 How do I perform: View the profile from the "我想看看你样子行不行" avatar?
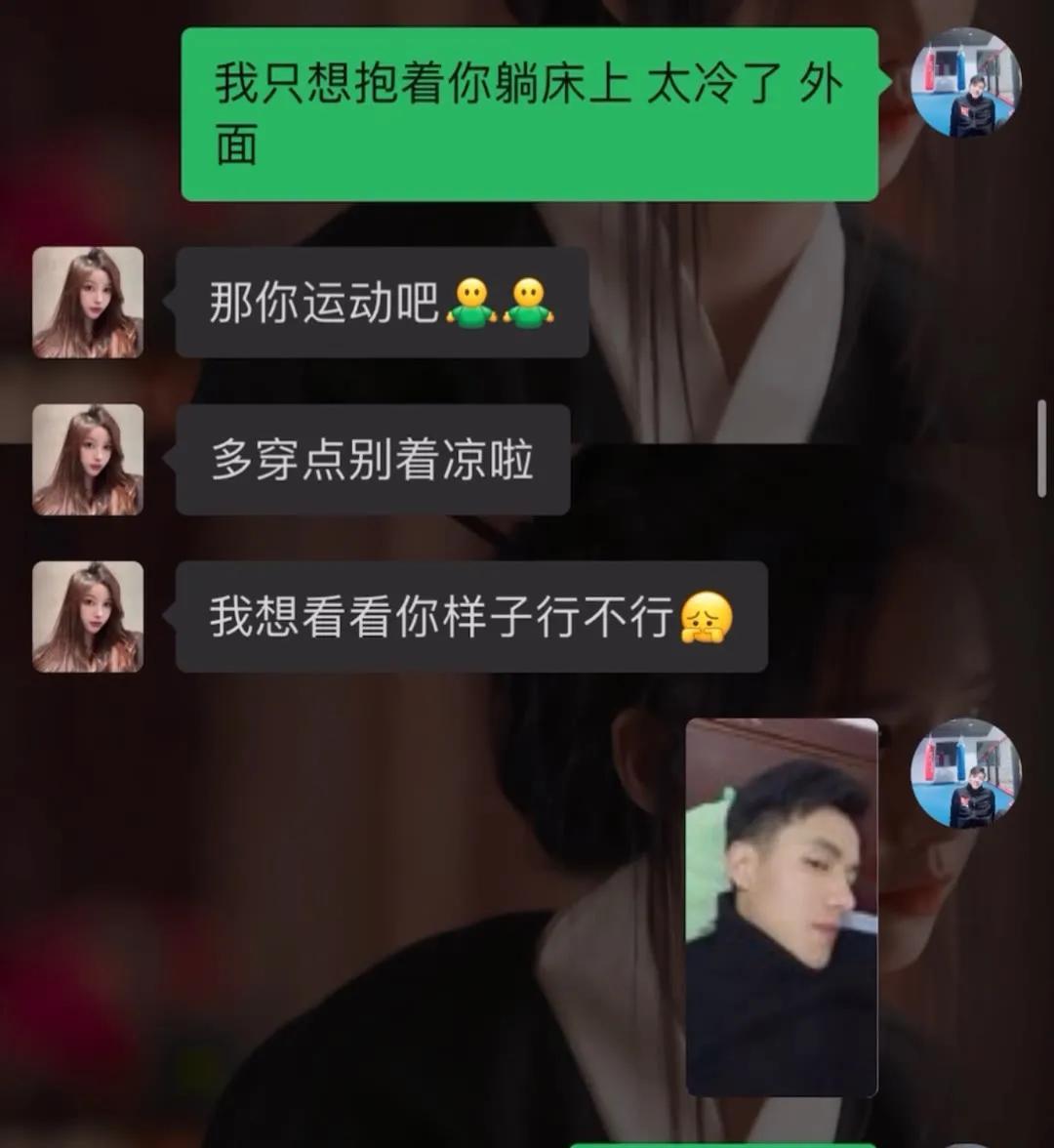(x=88, y=617)
